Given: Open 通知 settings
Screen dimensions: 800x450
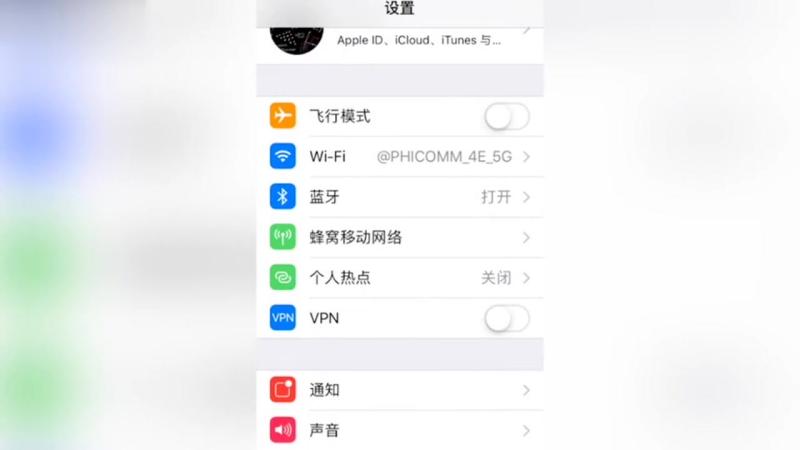Looking at the screenshot, I should coord(400,390).
